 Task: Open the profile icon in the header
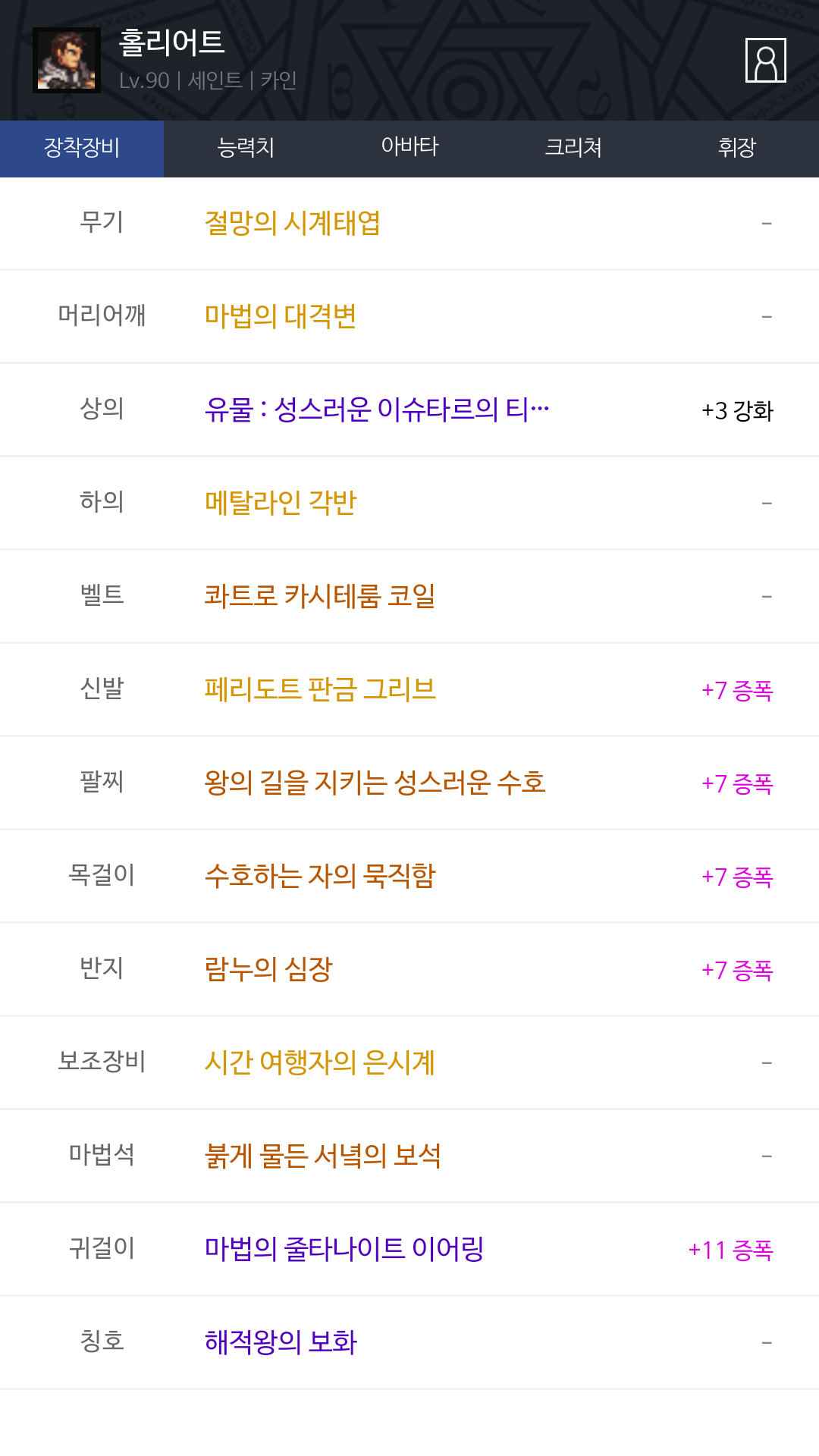coord(765,60)
